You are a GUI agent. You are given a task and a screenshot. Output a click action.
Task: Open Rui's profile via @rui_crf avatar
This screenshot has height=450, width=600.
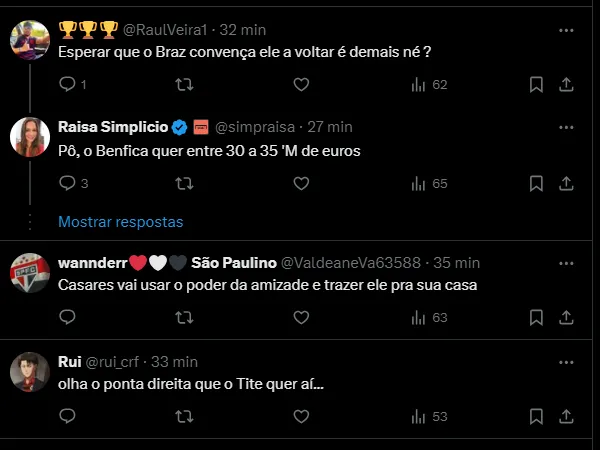point(30,372)
